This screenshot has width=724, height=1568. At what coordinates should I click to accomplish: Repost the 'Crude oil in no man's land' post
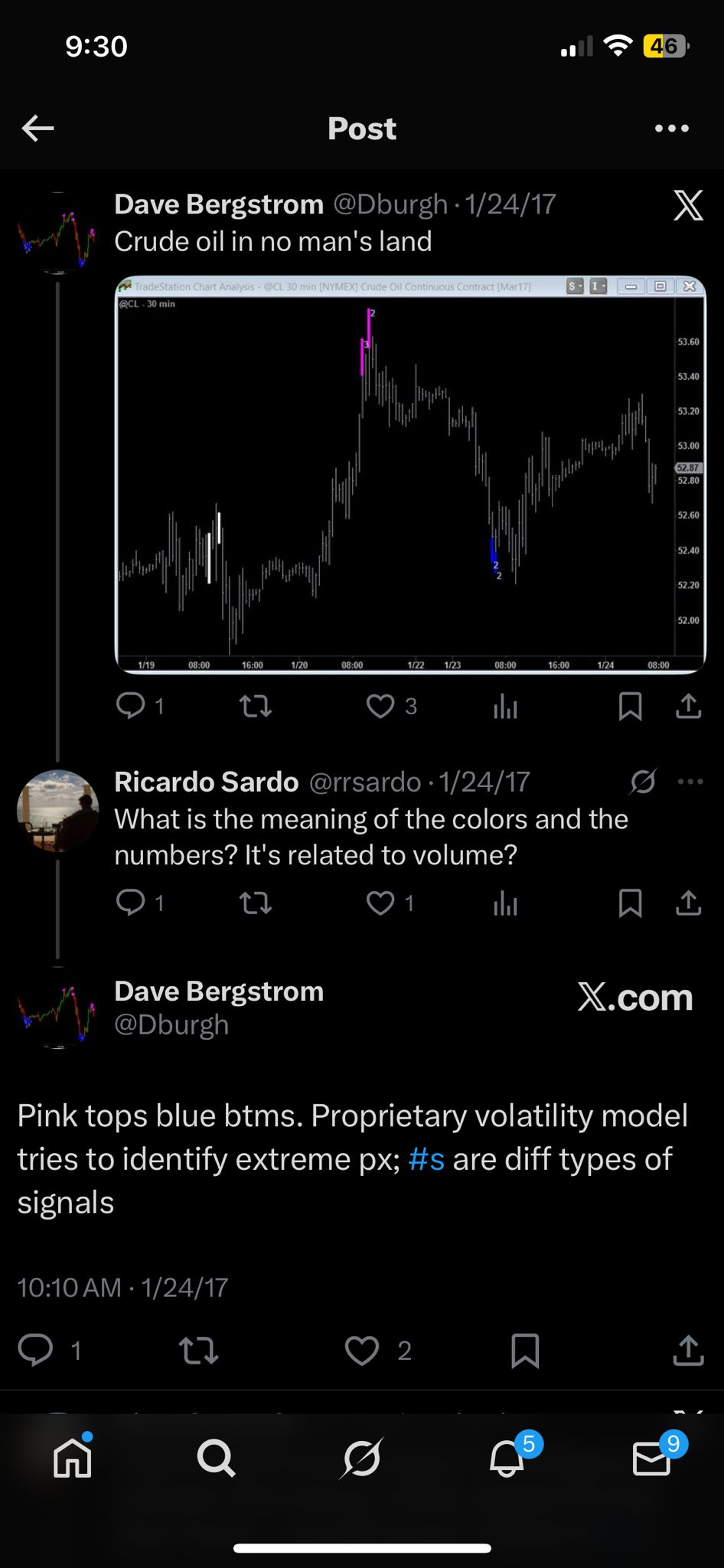point(256,705)
